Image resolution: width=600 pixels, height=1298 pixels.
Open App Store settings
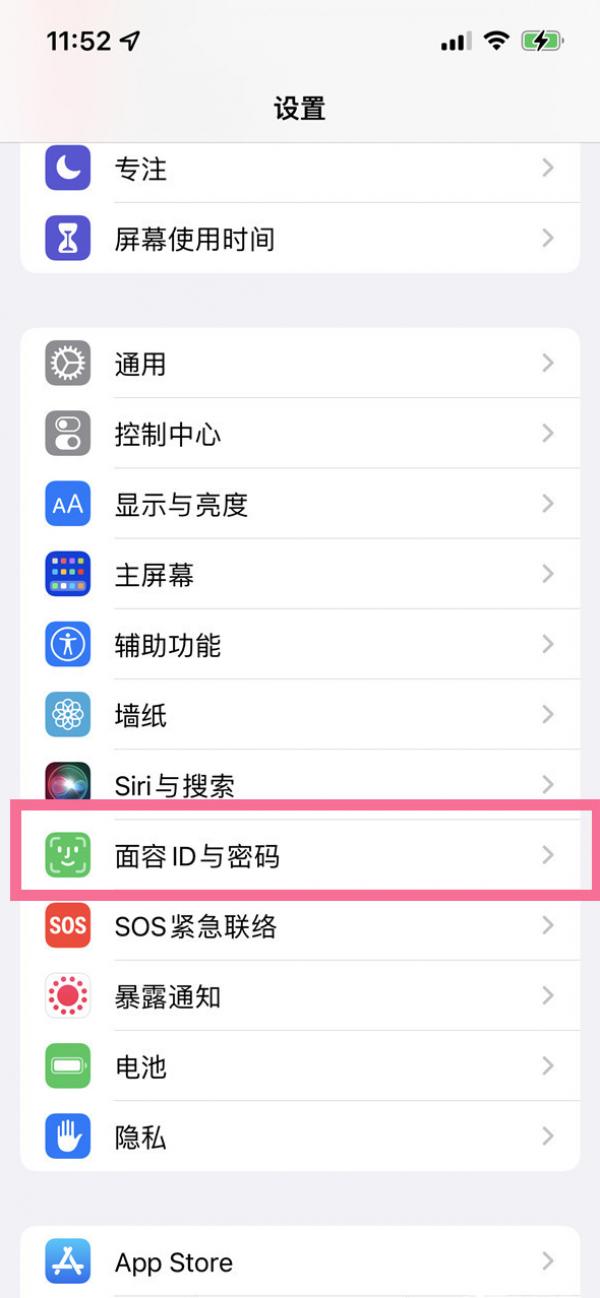(300, 1262)
